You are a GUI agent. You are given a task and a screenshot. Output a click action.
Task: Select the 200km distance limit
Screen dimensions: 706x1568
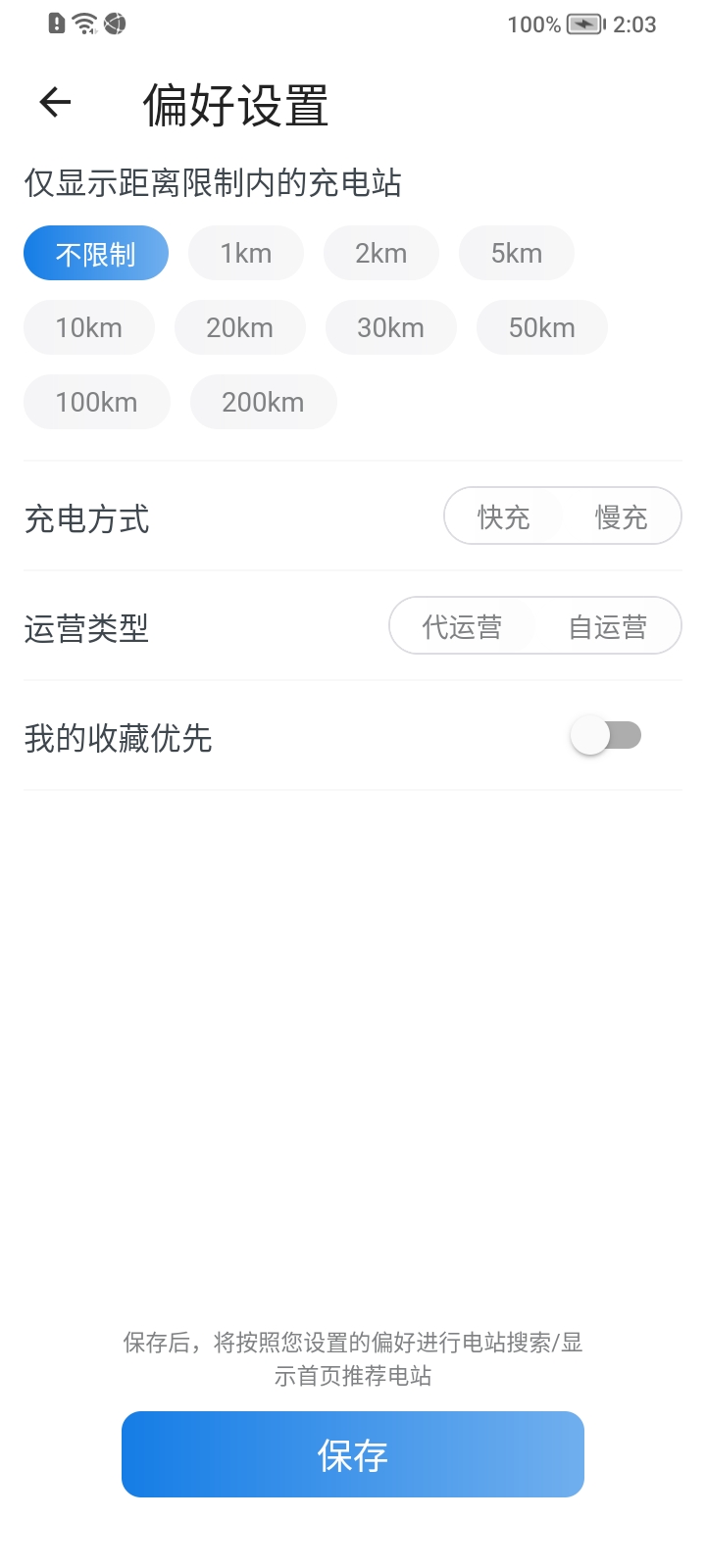[x=263, y=402]
